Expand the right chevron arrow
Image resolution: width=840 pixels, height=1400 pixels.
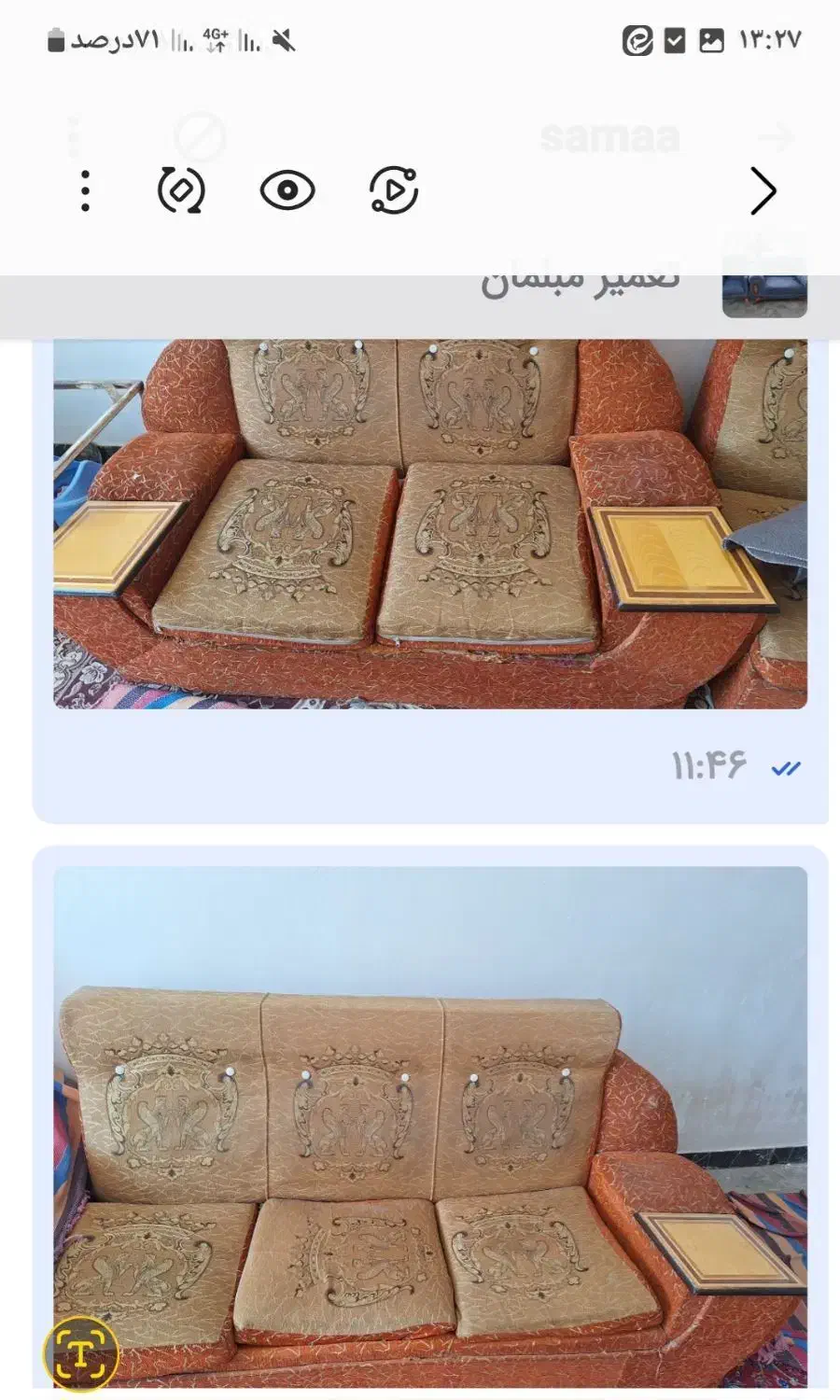pyautogui.click(x=763, y=190)
